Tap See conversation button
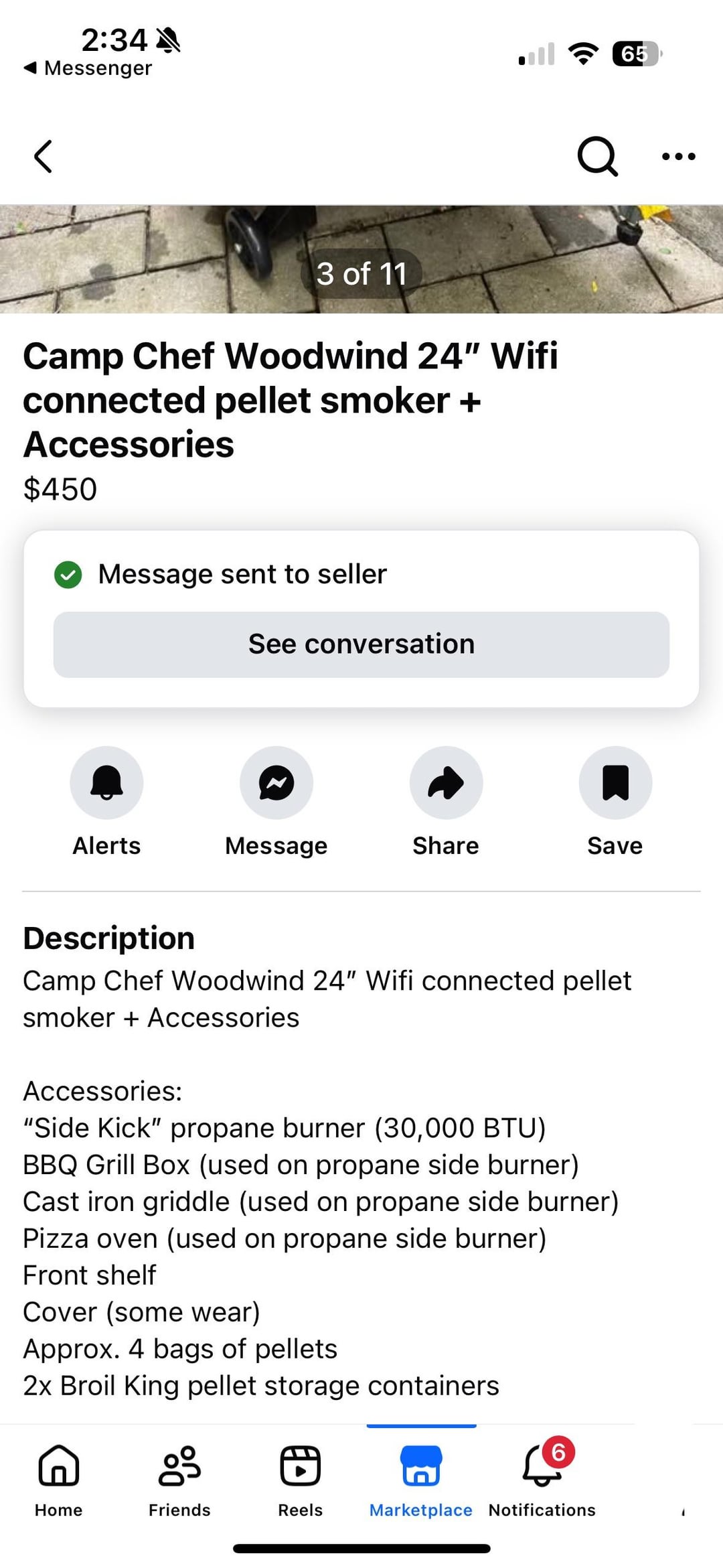 (x=361, y=644)
